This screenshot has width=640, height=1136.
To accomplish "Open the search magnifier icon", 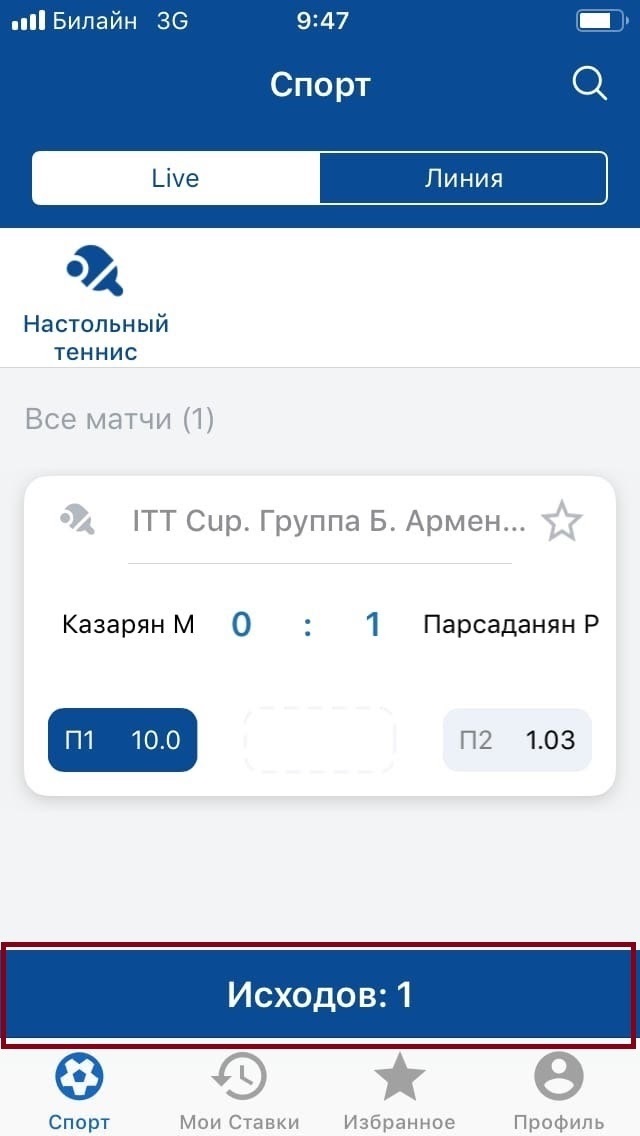I will 589,84.
